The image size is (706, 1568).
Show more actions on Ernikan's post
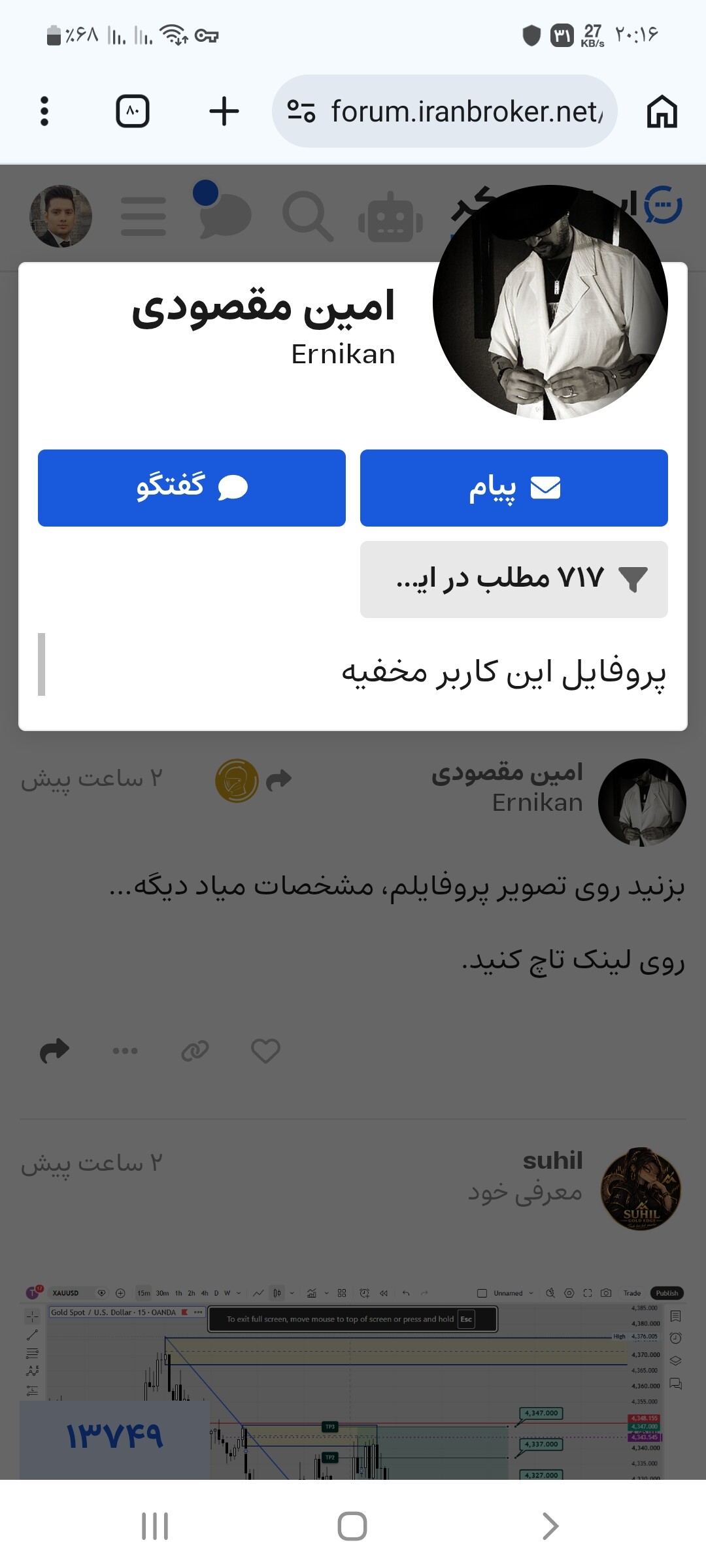click(125, 1051)
